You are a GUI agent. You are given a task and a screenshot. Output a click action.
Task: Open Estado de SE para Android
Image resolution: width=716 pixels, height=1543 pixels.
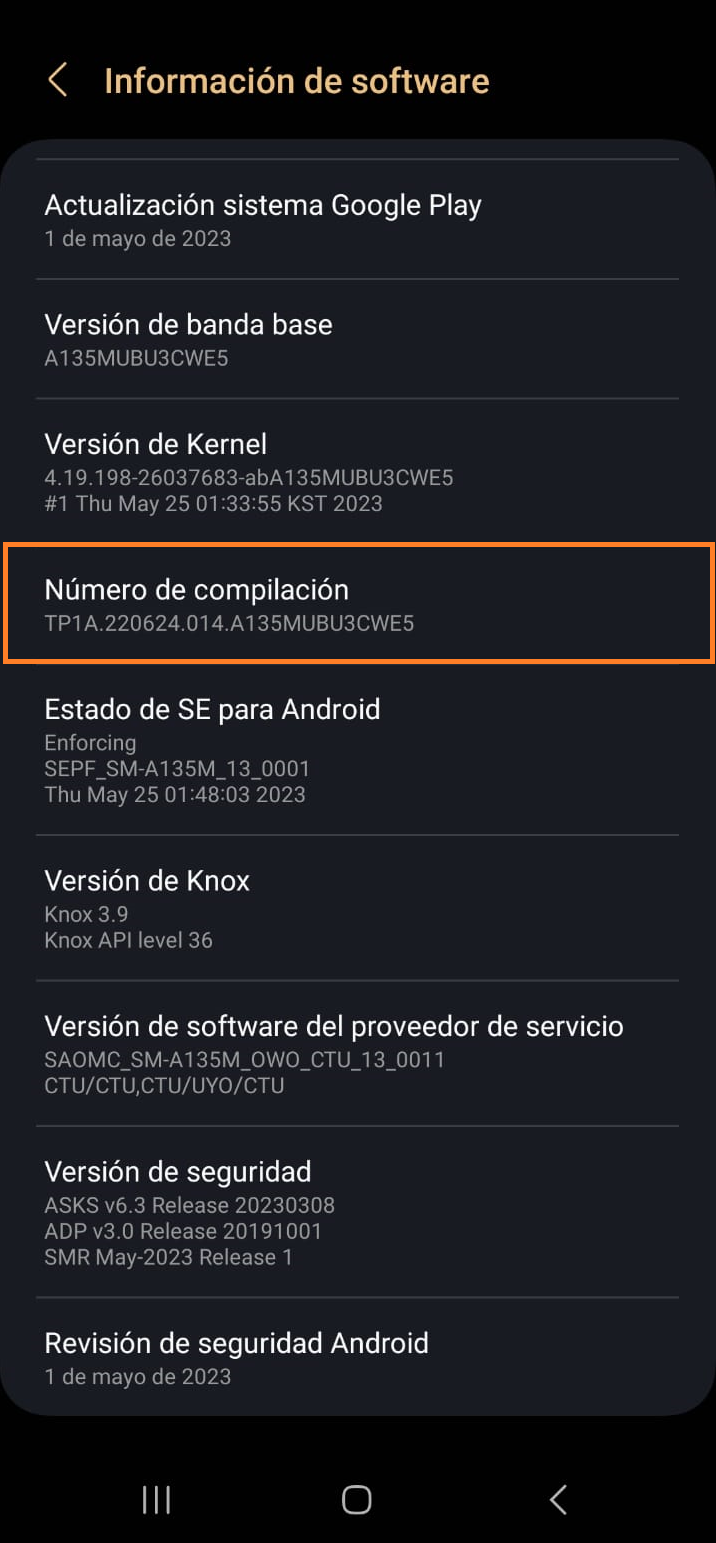pos(358,749)
